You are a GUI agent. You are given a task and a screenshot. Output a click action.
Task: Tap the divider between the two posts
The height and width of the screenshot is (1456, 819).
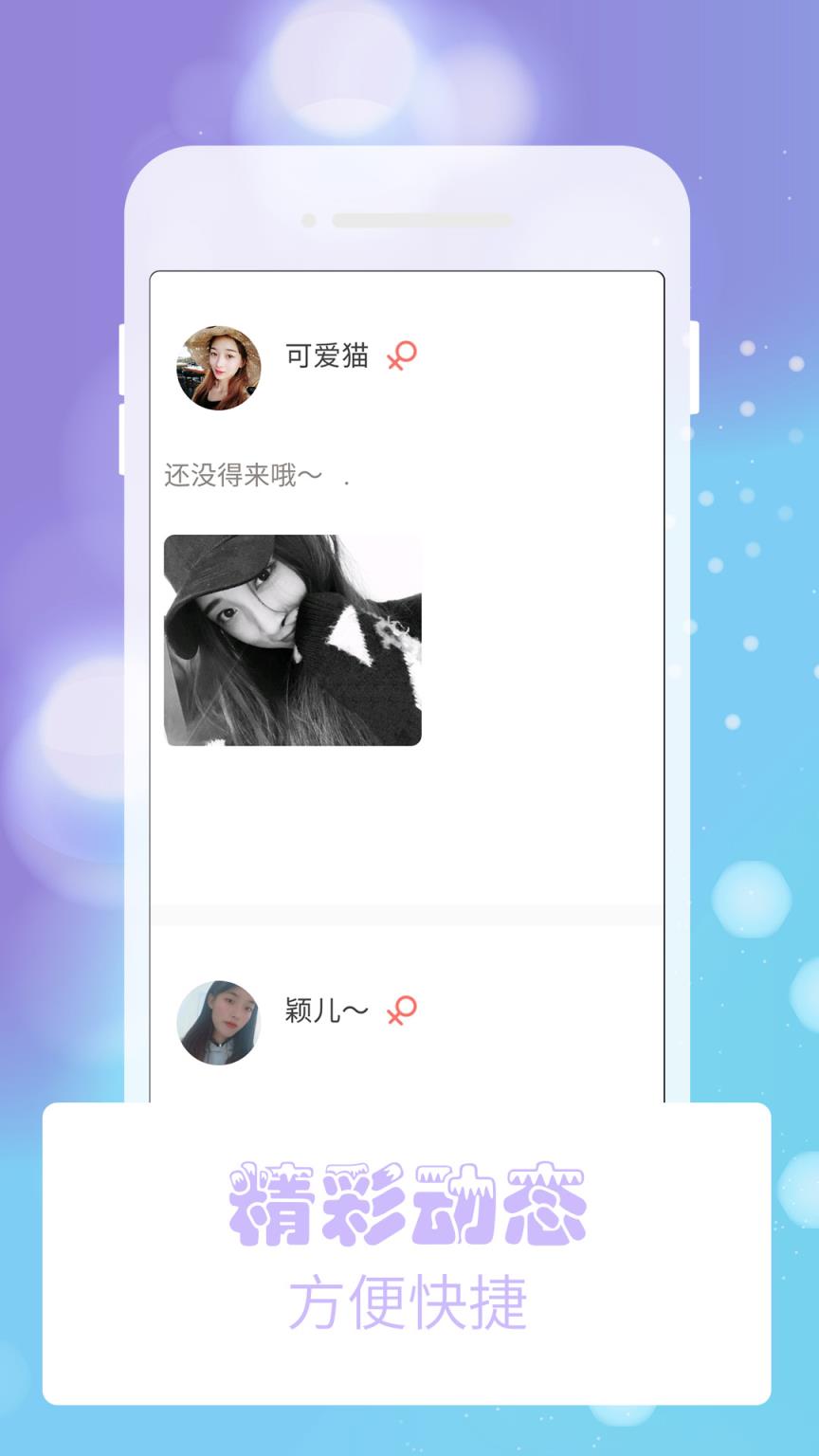pos(409,917)
